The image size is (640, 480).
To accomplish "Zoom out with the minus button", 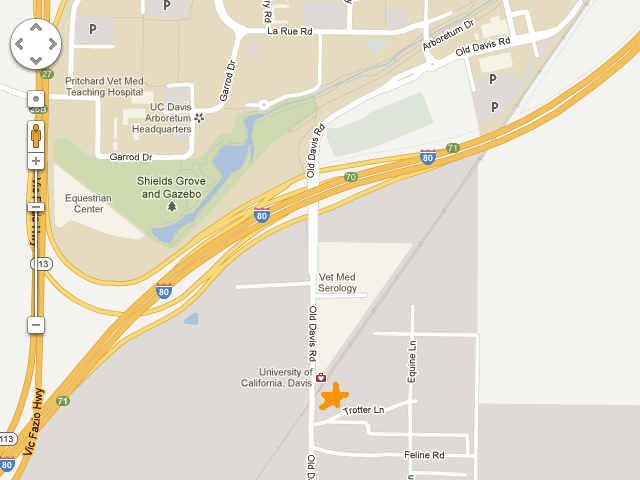I will click(x=36, y=325).
